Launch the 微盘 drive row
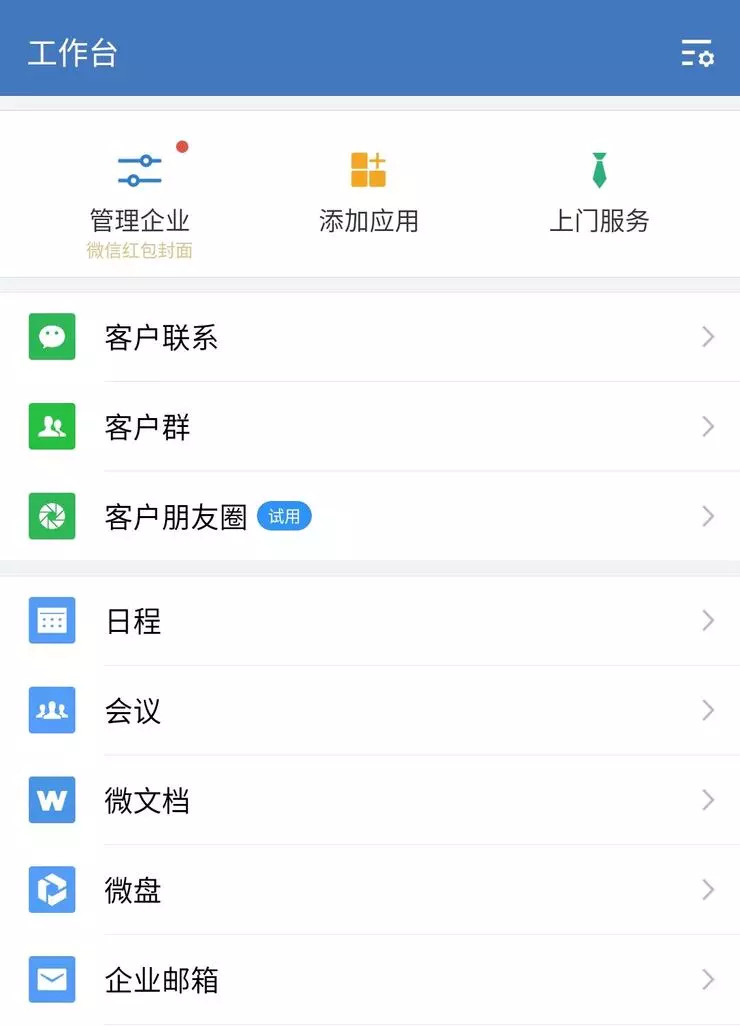The image size is (740, 1026). coord(370,890)
